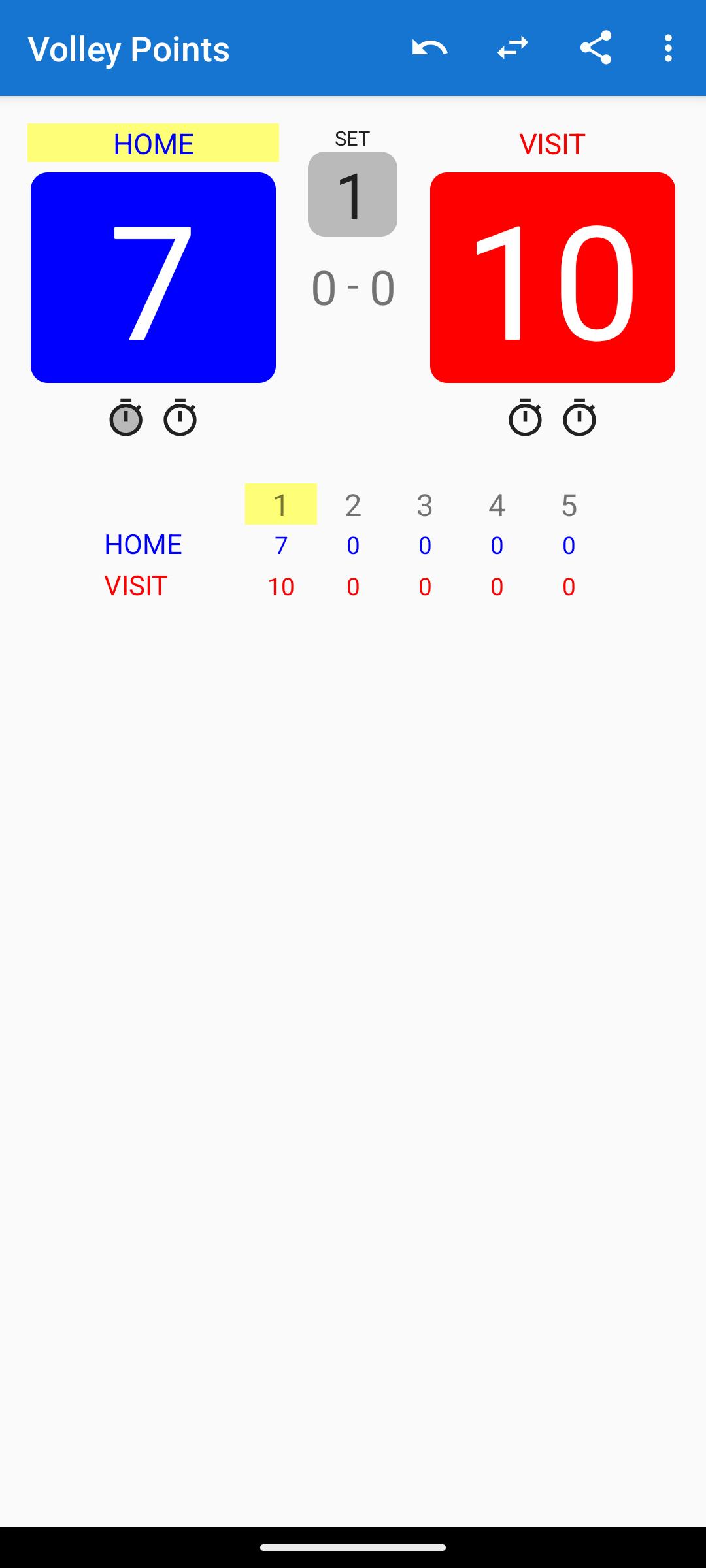Tap VISIT's second timeout stopwatch

(x=579, y=417)
